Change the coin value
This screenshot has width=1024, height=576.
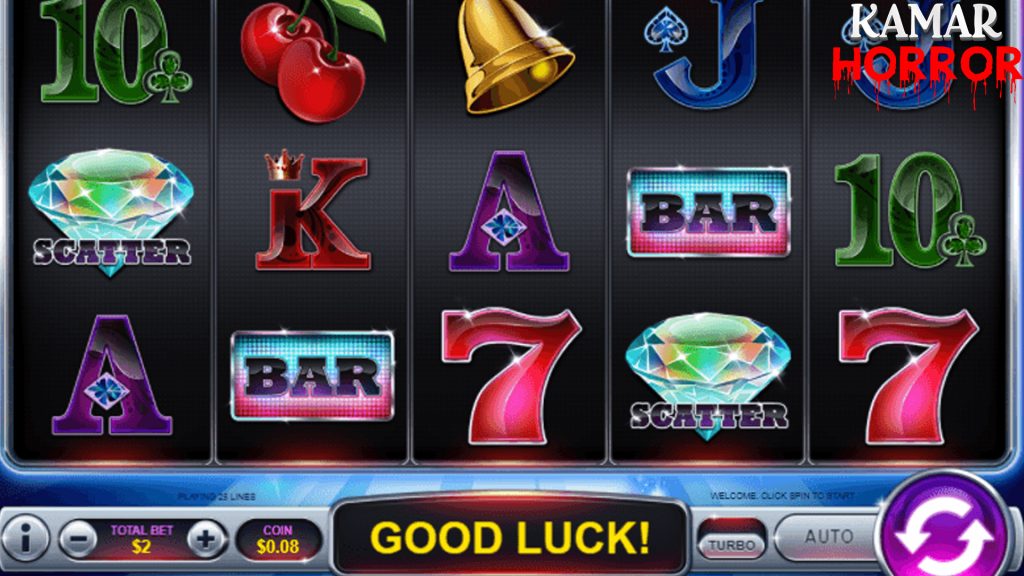point(277,540)
